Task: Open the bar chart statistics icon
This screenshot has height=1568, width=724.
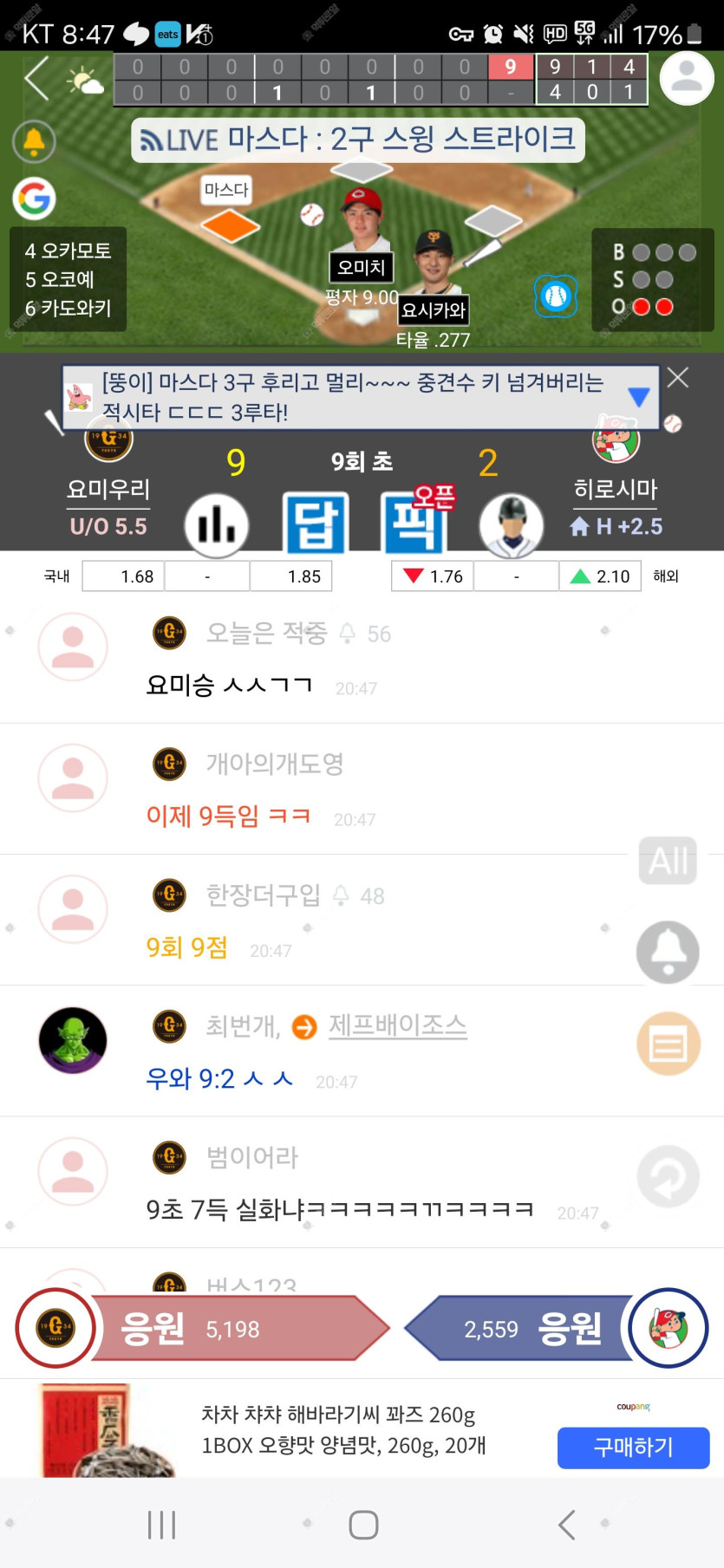Action: pyautogui.click(x=217, y=525)
